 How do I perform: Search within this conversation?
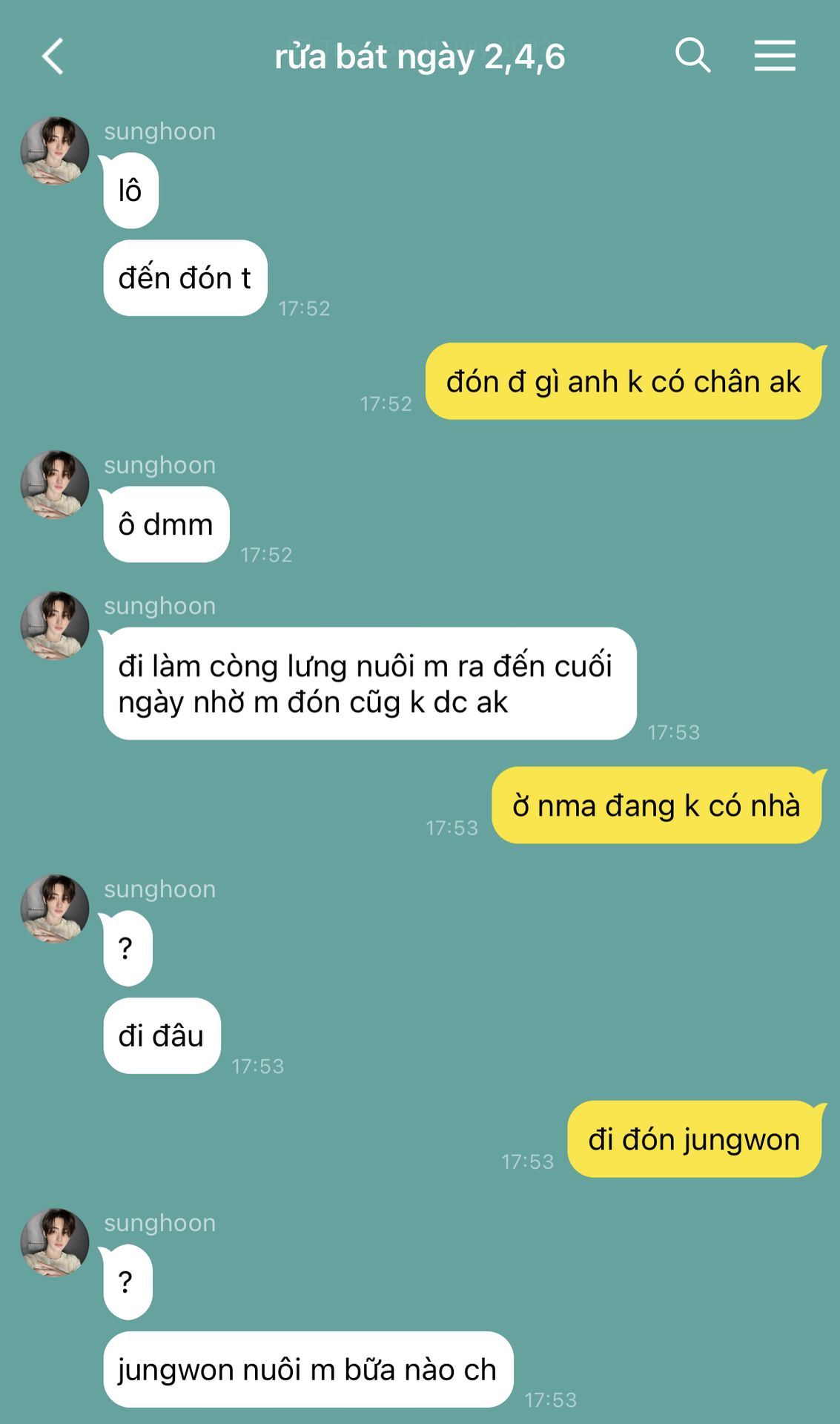point(693,56)
